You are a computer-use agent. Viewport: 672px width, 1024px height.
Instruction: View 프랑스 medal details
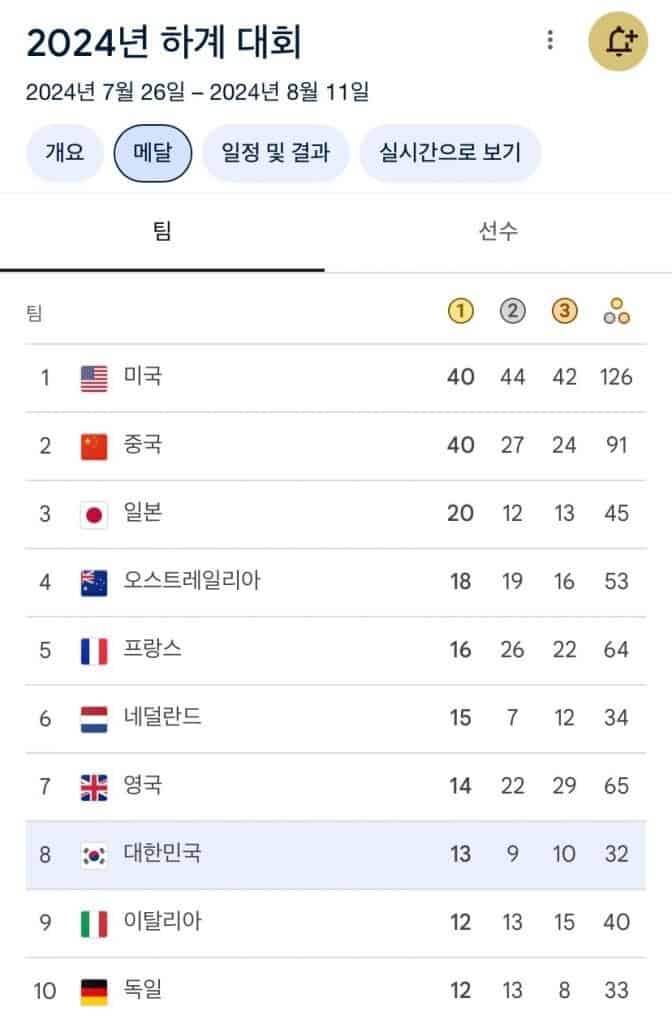coord(335,650)
